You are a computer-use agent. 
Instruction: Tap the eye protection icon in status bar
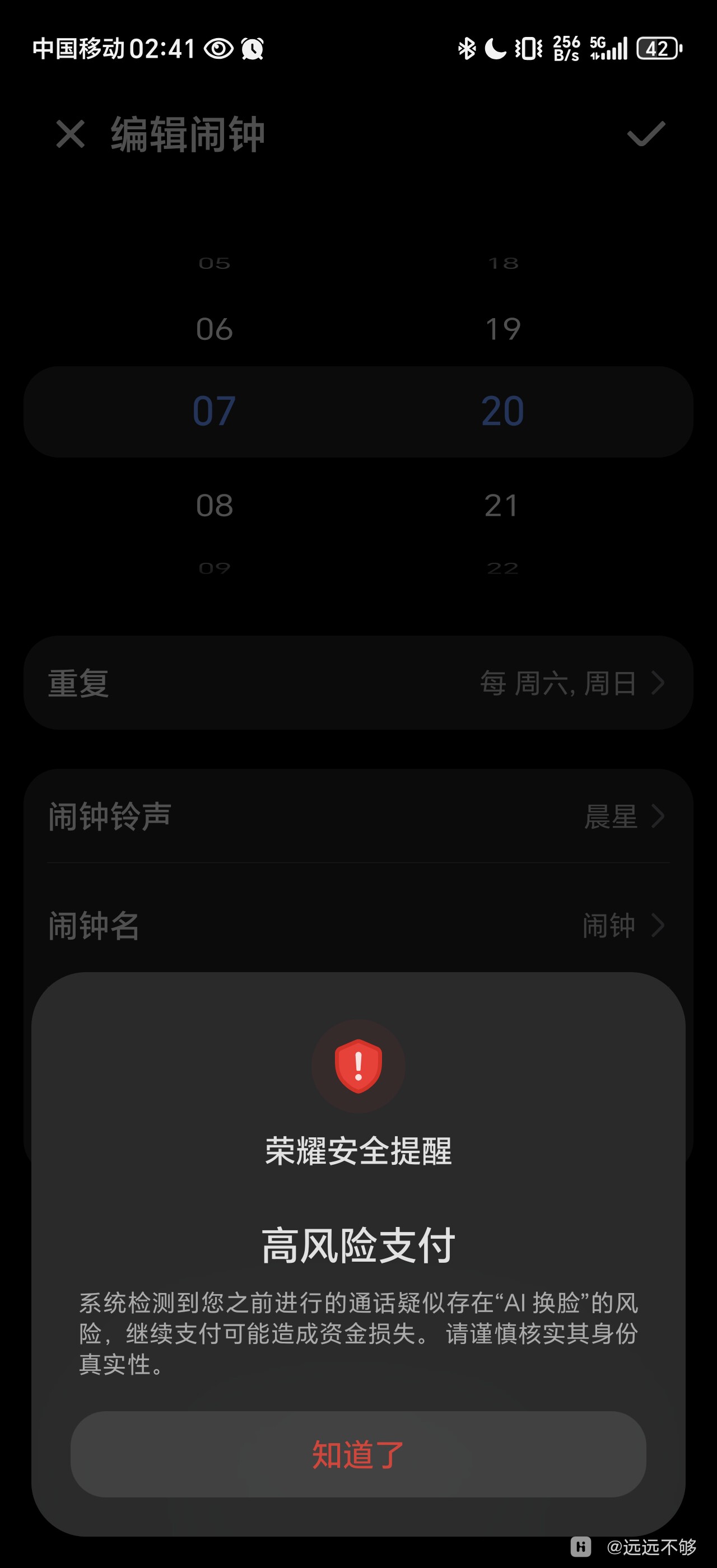220,50
